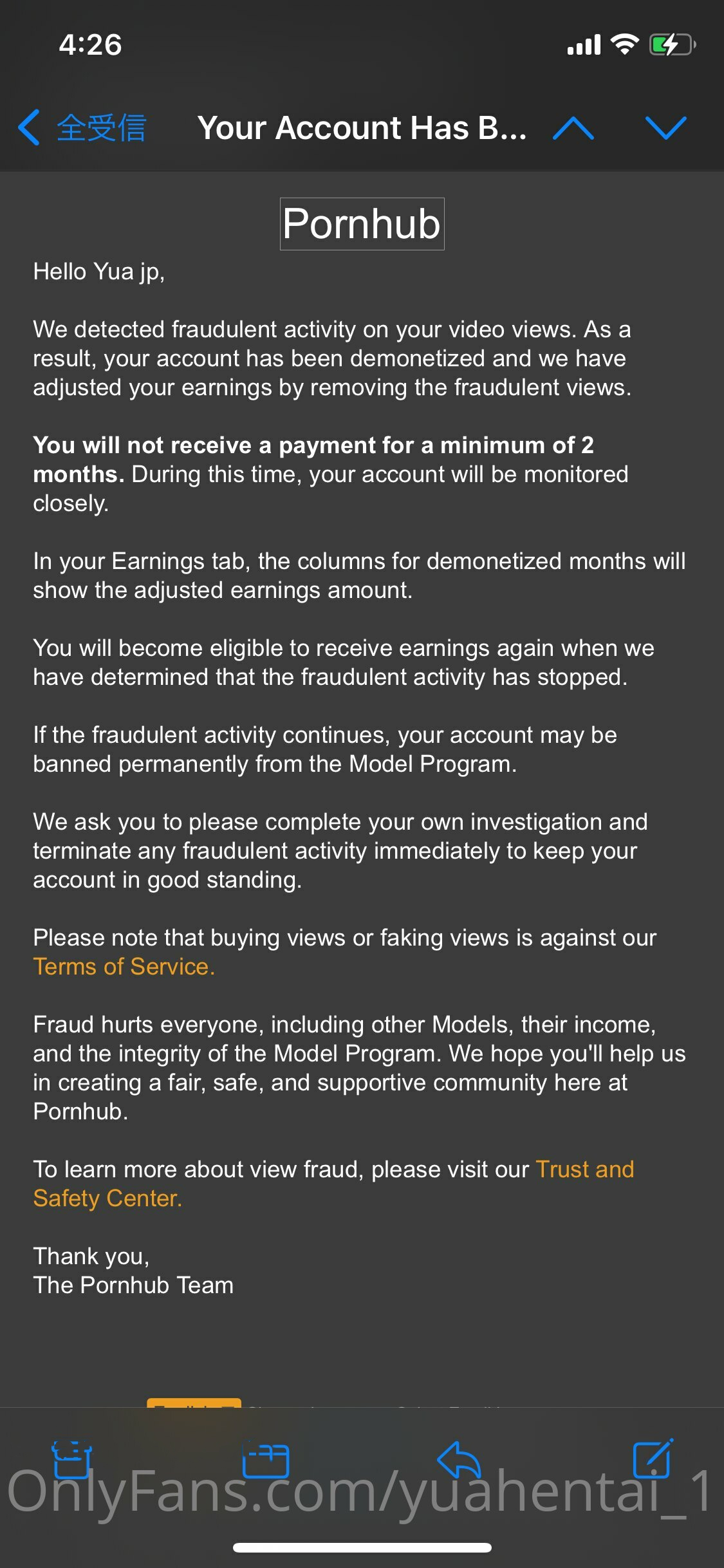This screenshot has height=1568, width=724.
Task: Open the Trust and Safety Center link
Action: click(x=584, y=1170)
